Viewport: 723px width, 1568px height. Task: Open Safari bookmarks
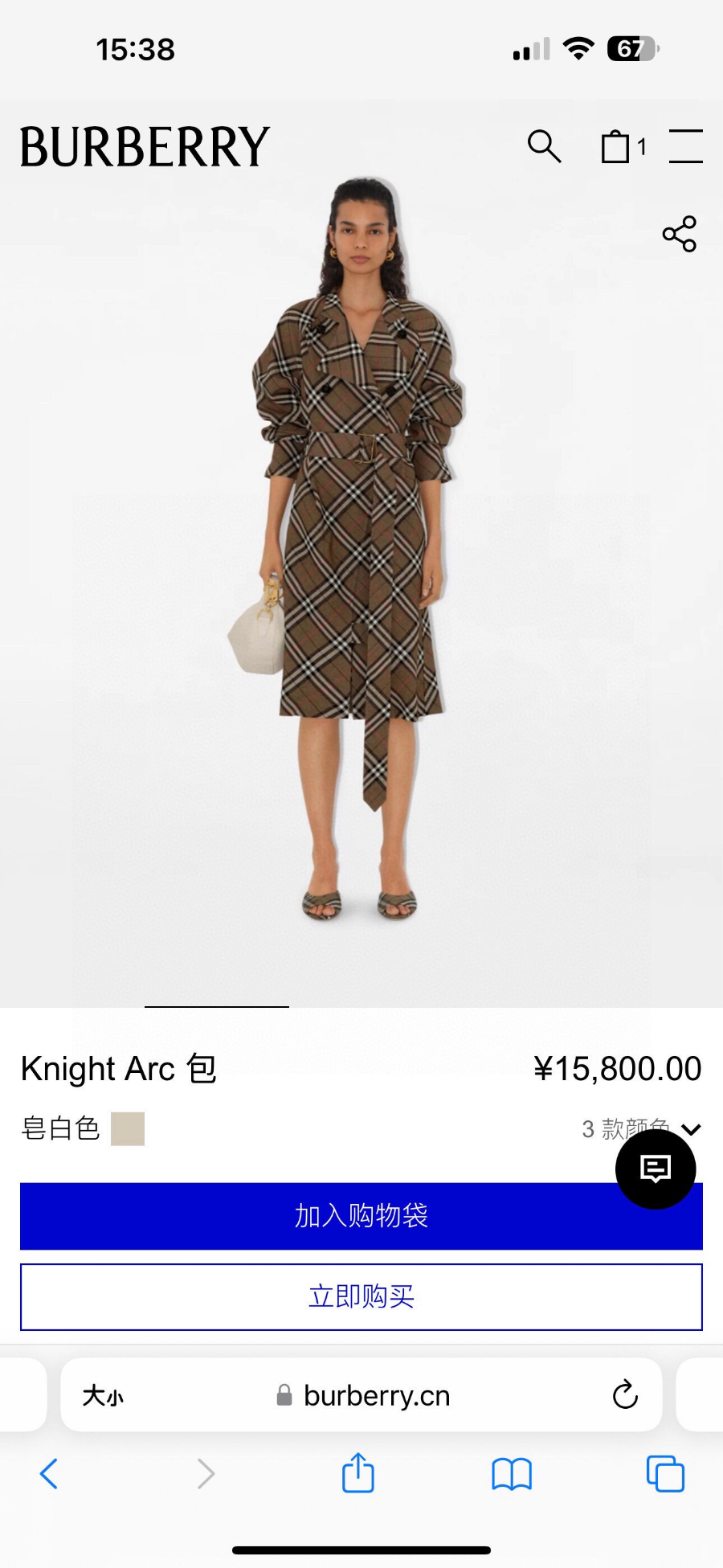[x=512, y=1474]
